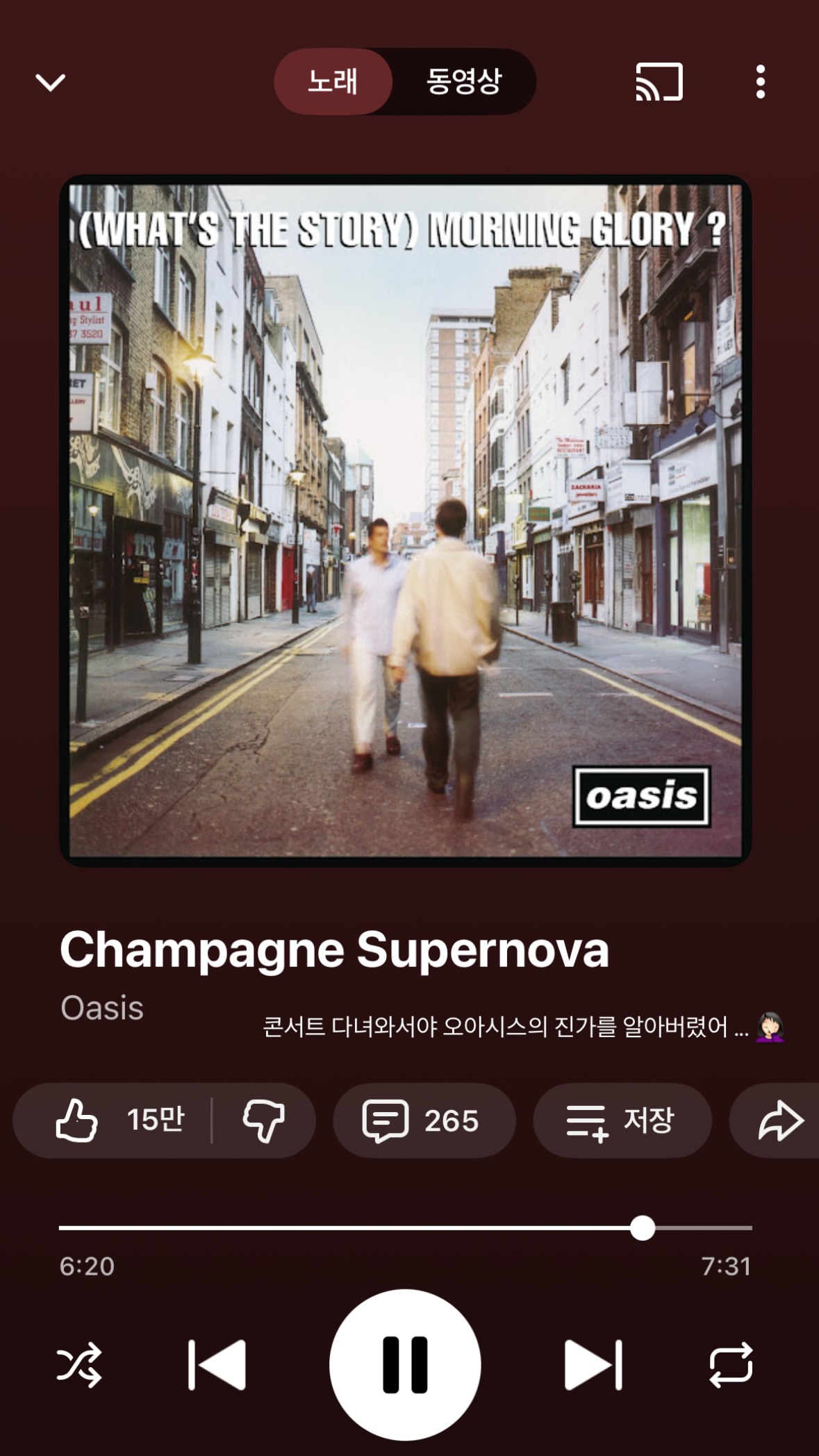Open the cast to device icon
The width and height of the screenshot is (819, 1456).
659,82
